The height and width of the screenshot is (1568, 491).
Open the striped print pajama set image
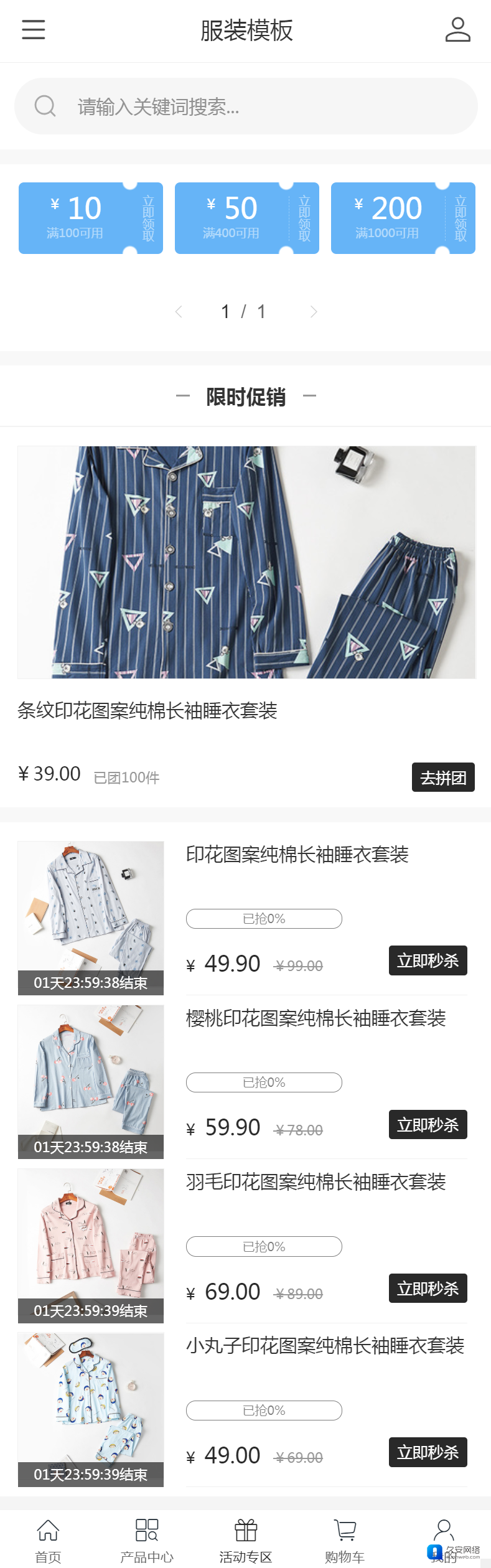click(246, 562)
